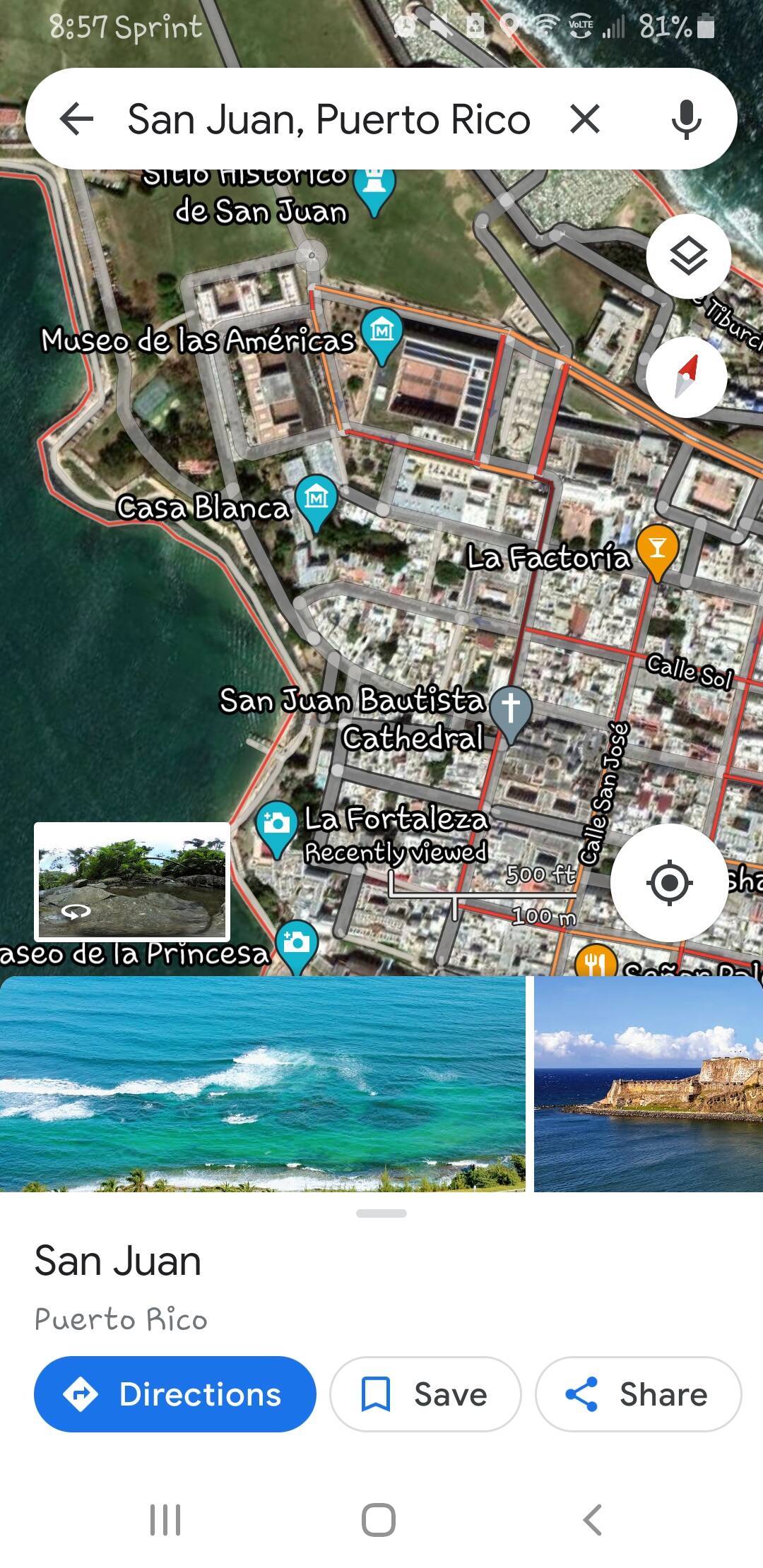View the ocean waves photo of San Juan
This screenshot has width=763, height=1568.
point(262,1084)
